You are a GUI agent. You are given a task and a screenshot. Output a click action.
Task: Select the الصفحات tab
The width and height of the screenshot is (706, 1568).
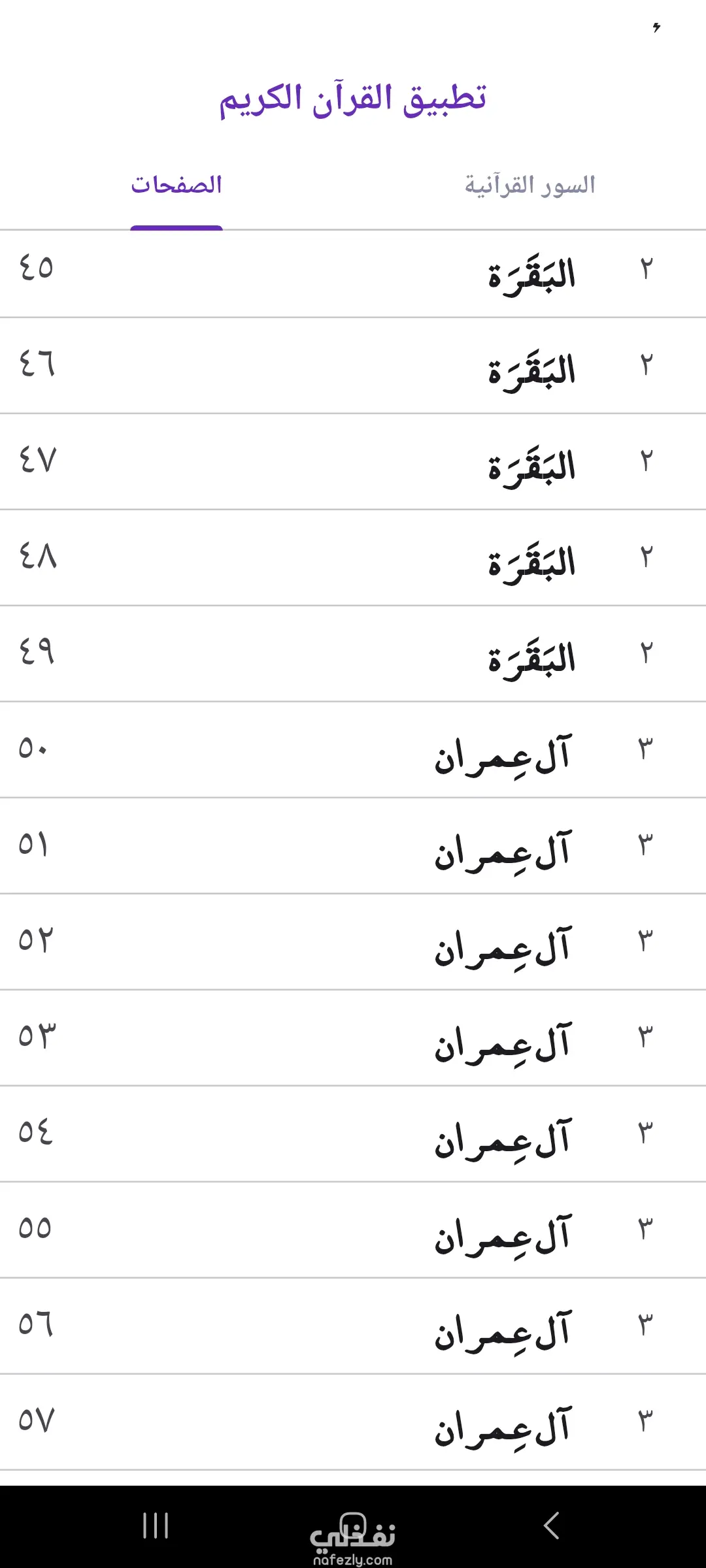coord(176,186)
